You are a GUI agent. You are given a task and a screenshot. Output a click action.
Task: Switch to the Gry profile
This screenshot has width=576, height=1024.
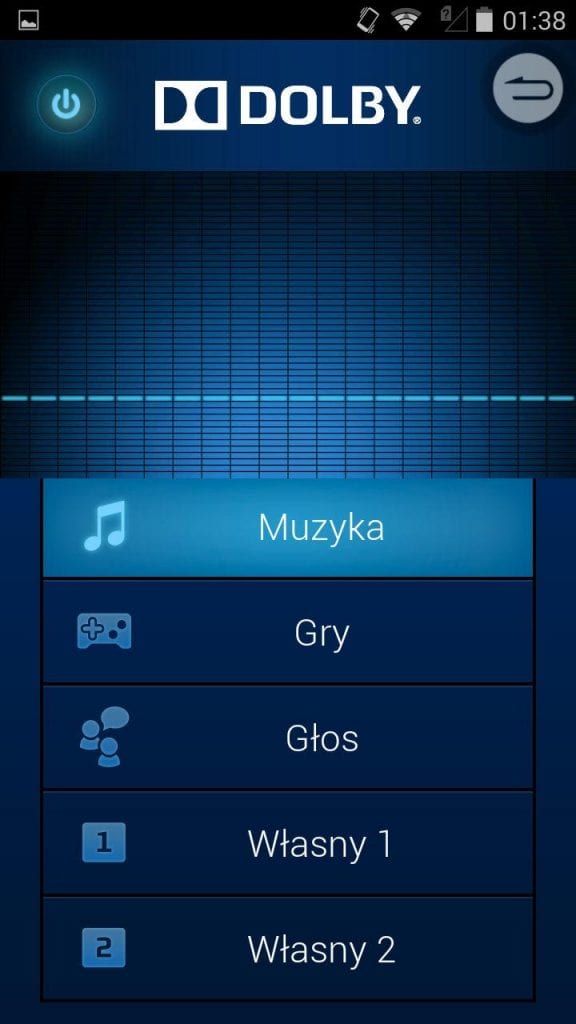click(288, 632)
